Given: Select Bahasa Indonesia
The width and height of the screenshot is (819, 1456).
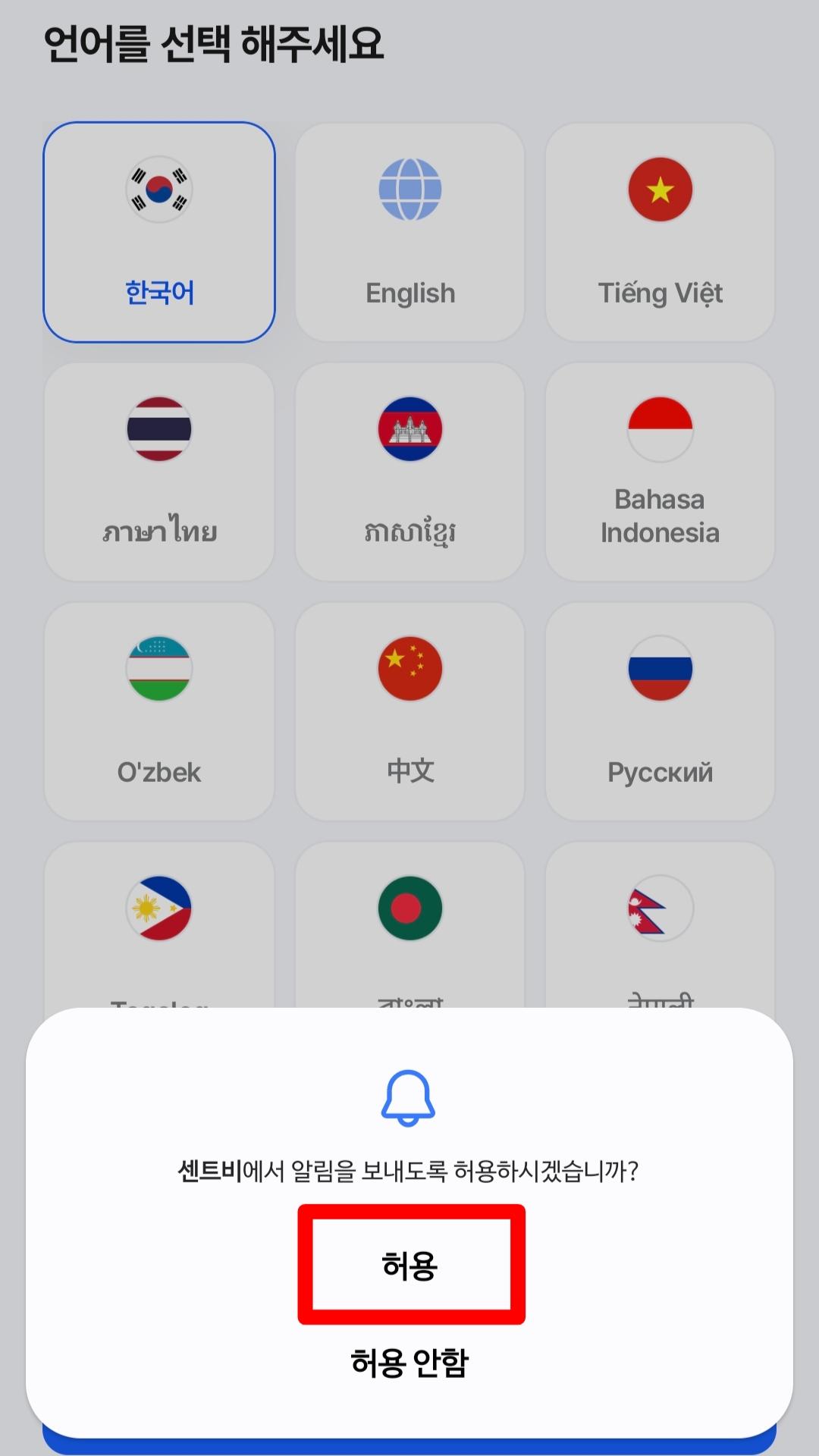Looking at the screenshot, I should coord(660,472).
